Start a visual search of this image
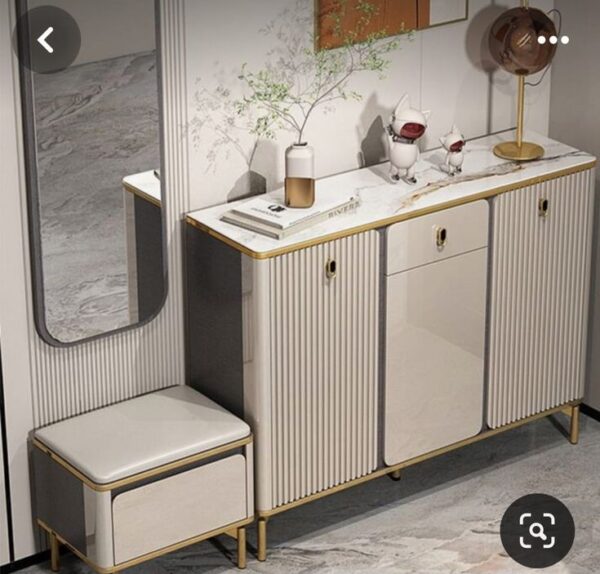The height and width of the screenshot is (574, 600). point(537,530)
